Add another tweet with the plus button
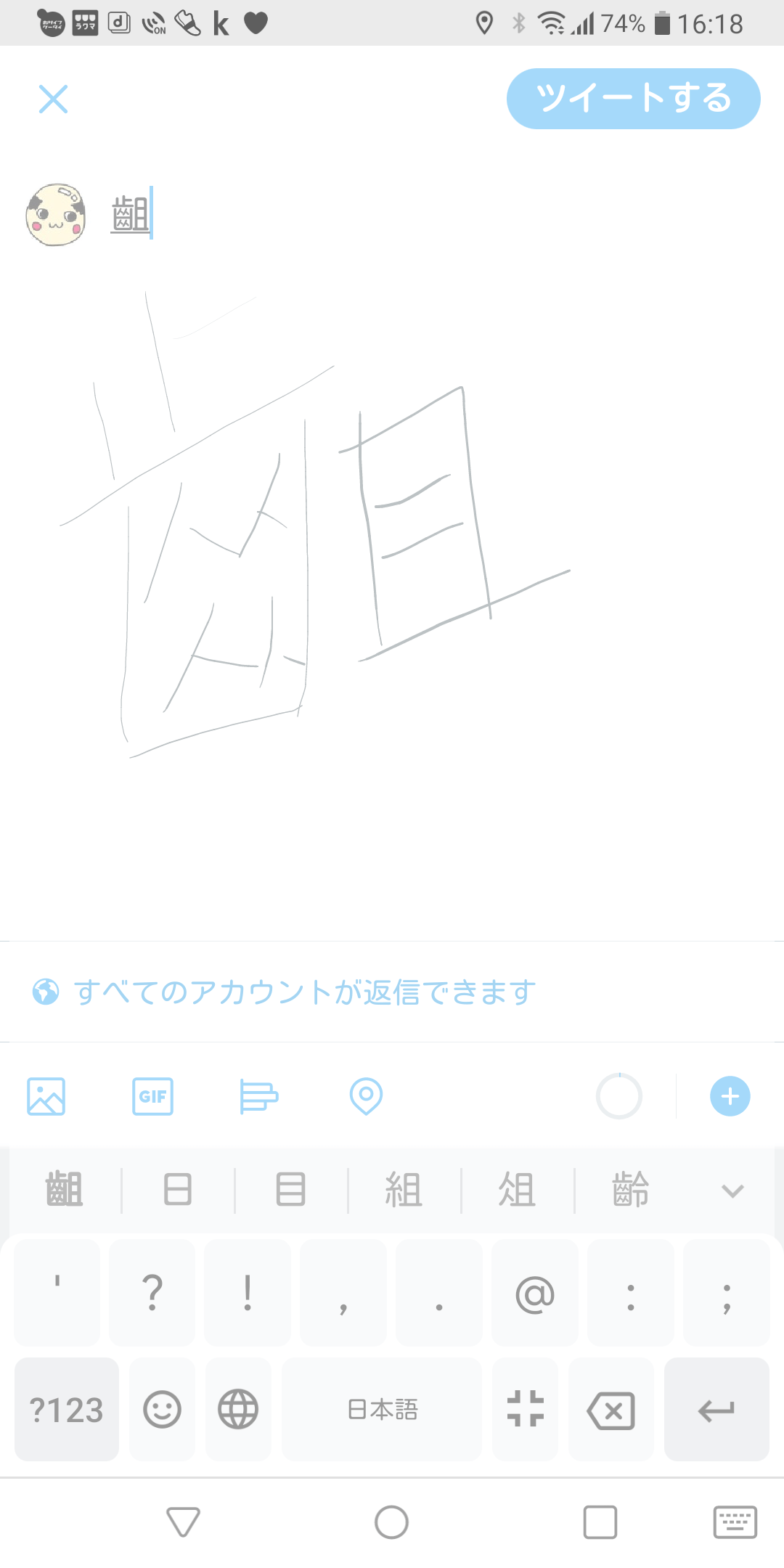 click(730, 1096)
